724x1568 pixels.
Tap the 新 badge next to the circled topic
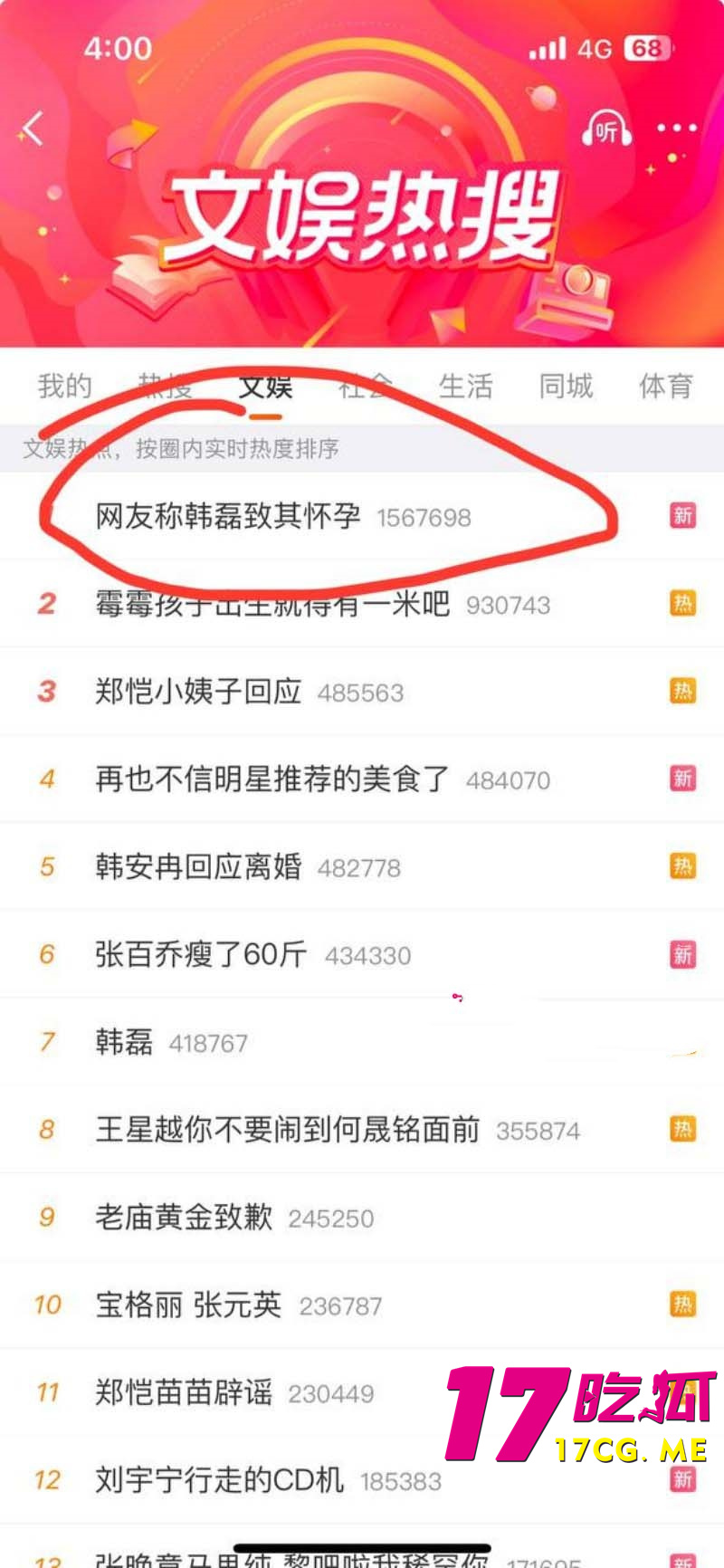683,516
